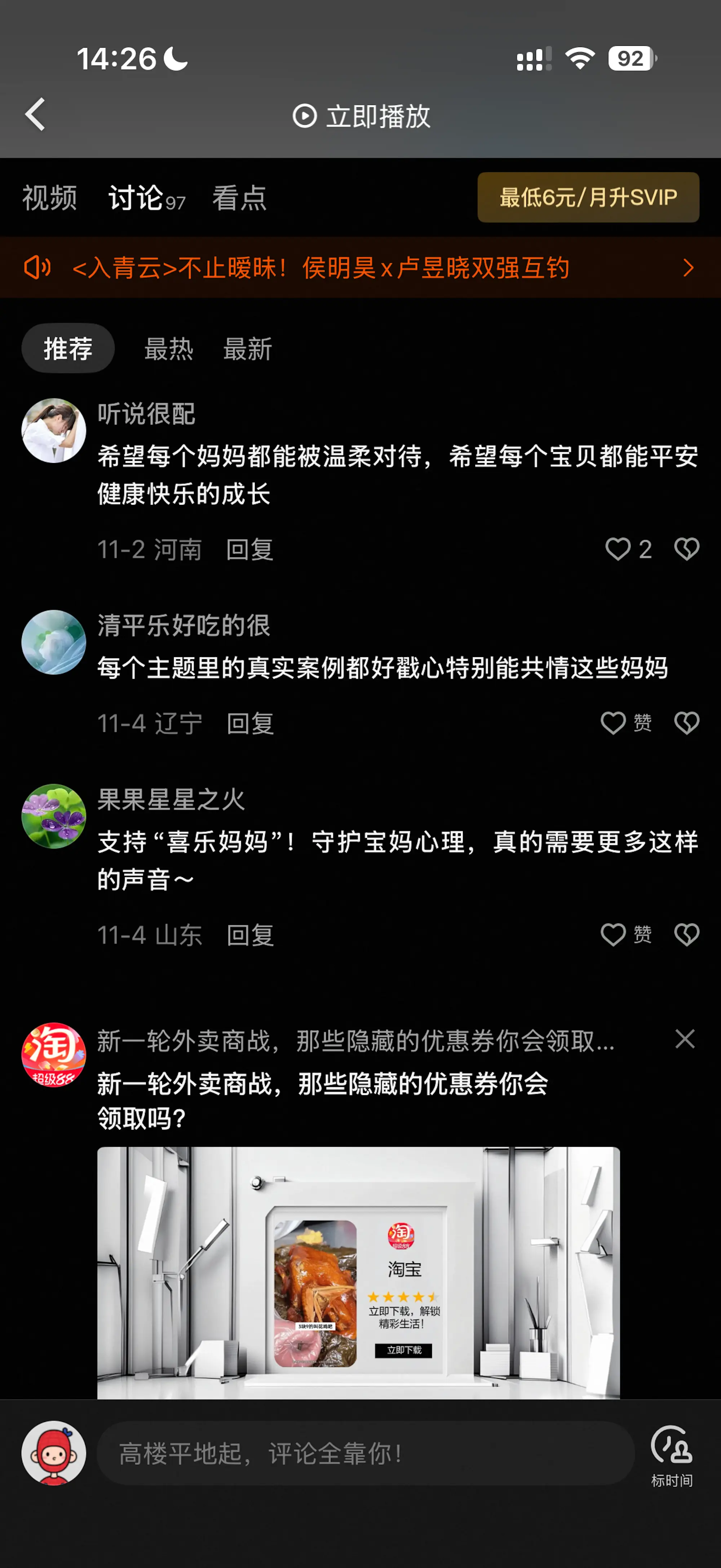Tap the comment box 高楼平地起

365,1454
